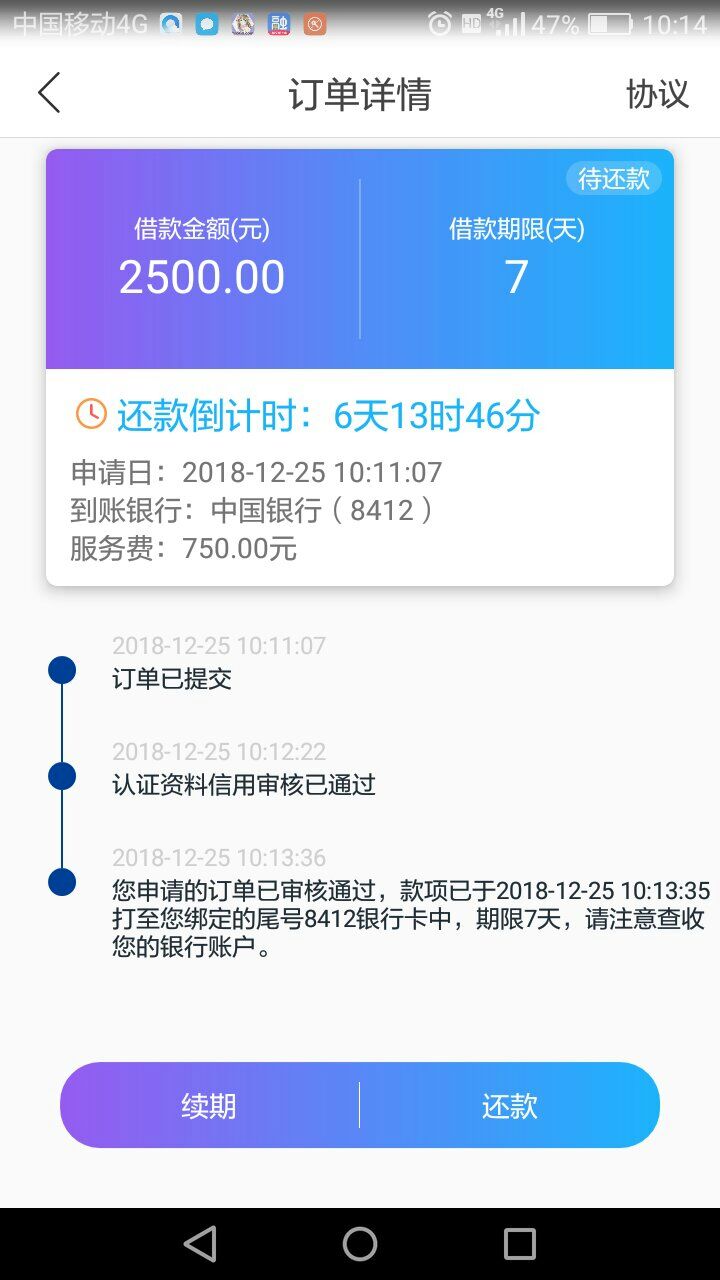Open the 协议 agreement link
This screenshot has height=1280, width=720.
click(x=657, y=94)
